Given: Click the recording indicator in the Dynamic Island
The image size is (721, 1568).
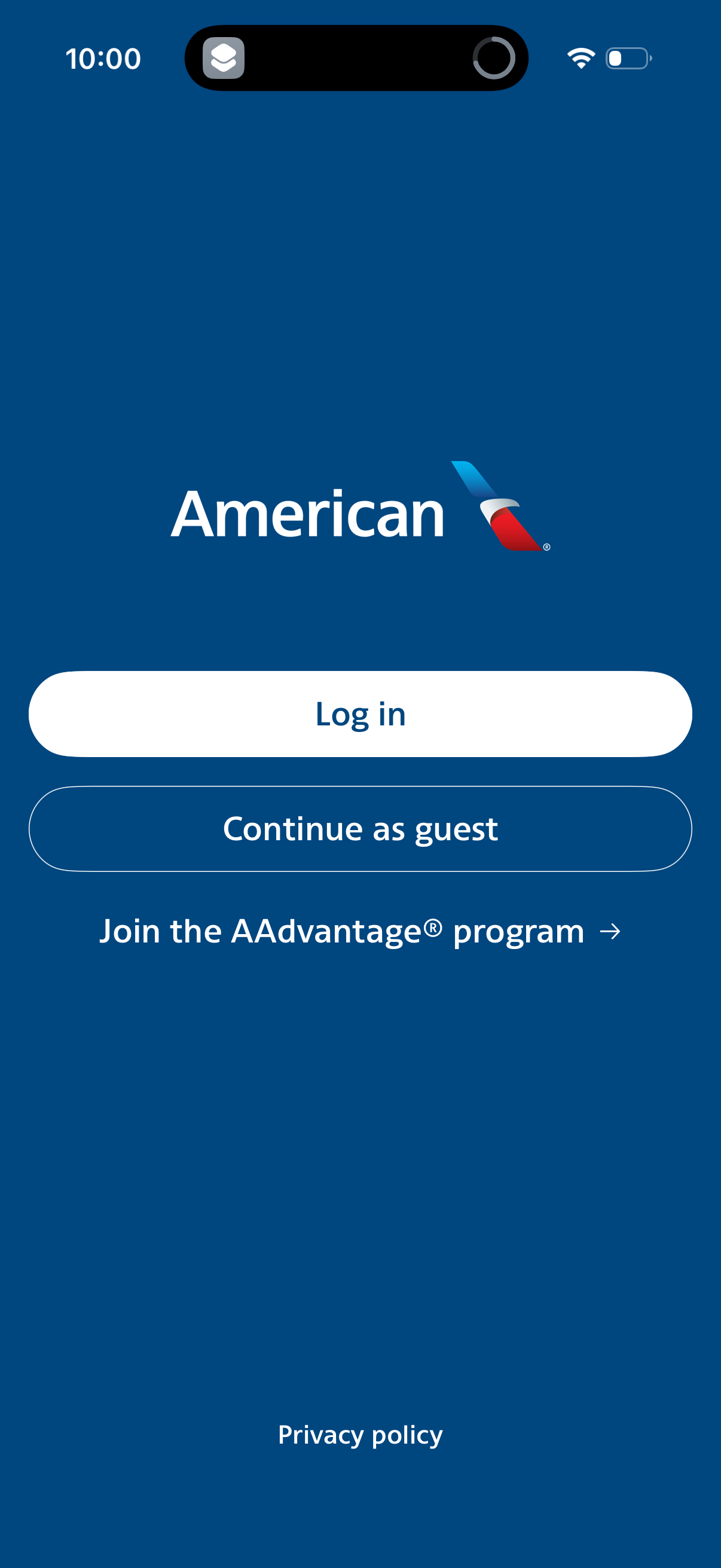Looking at the screenshot, I should [494, 59].
